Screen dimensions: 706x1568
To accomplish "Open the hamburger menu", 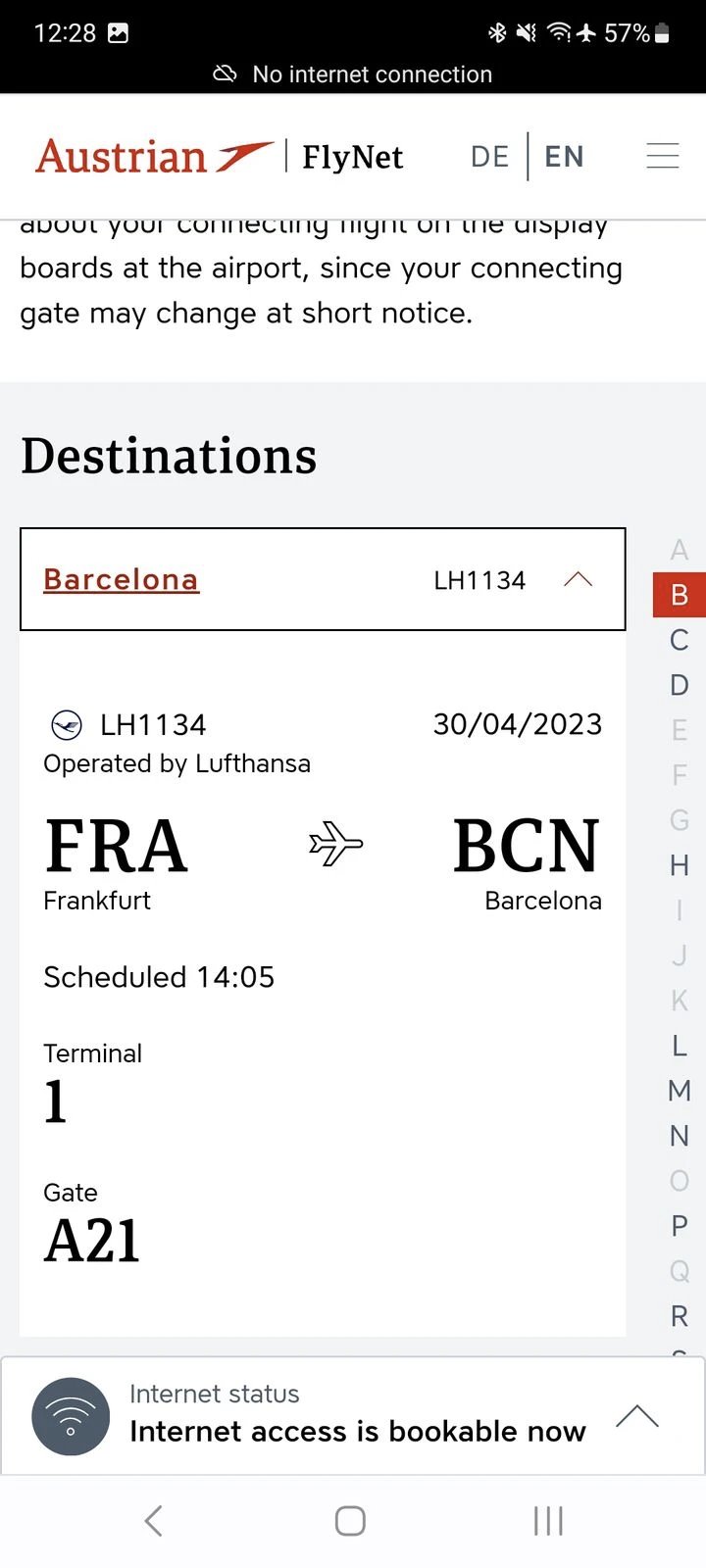I will pyautogui.click(x=663, y=156).
